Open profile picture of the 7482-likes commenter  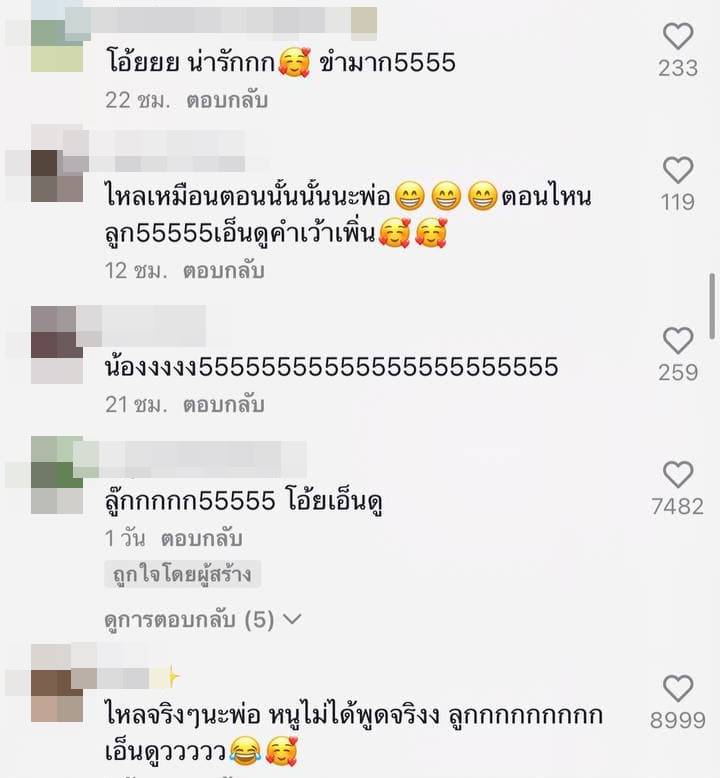[x=57, y=474]
